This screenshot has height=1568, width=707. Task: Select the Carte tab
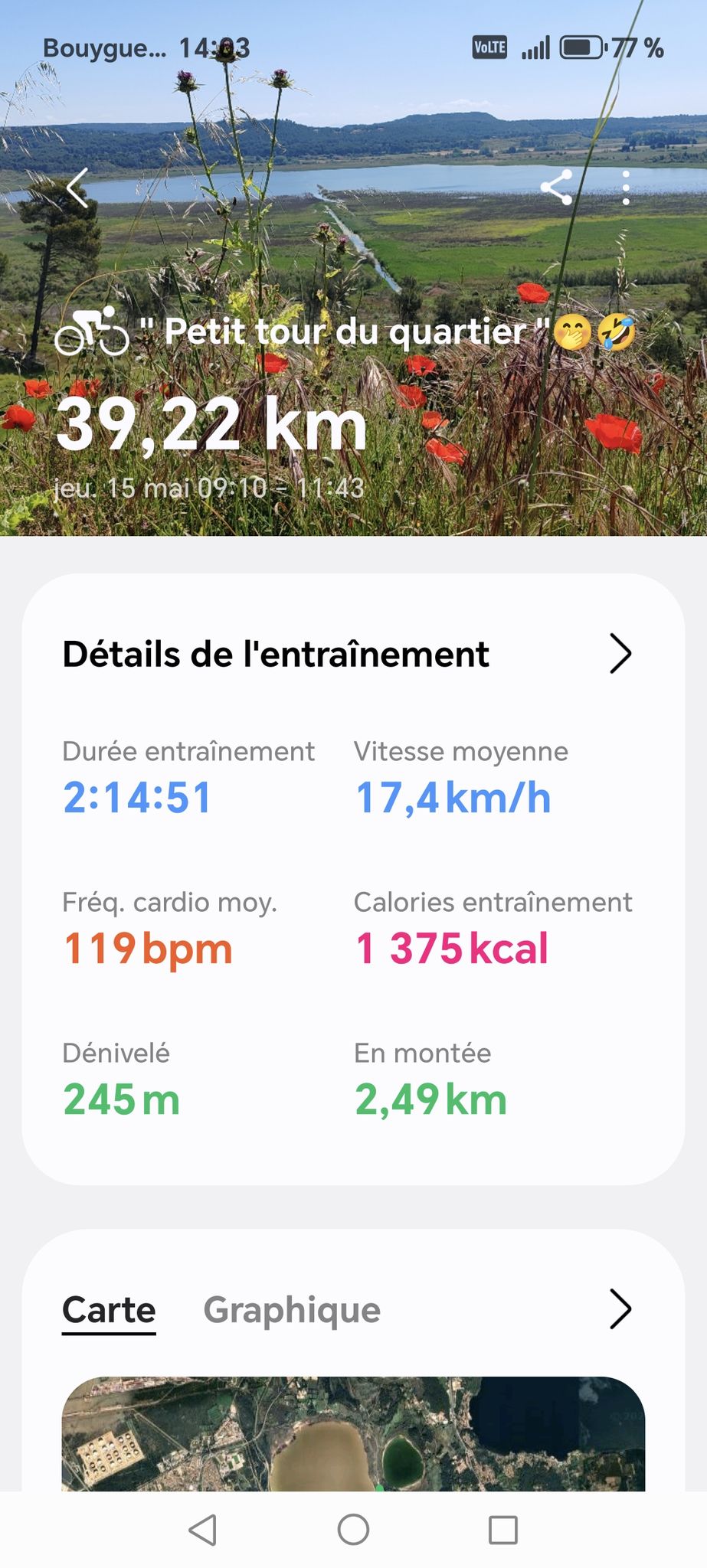click(109, 1310)
